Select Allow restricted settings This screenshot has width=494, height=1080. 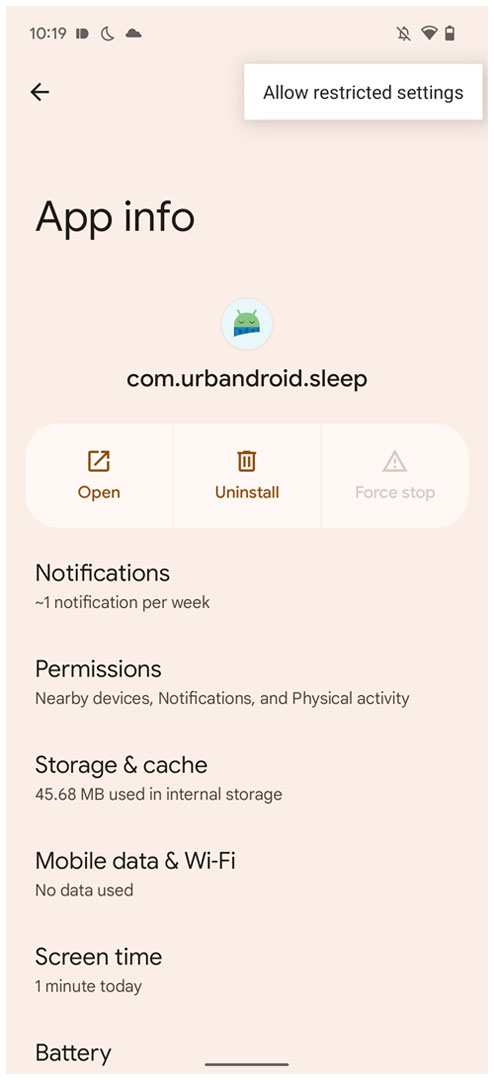tap(363, 92)
